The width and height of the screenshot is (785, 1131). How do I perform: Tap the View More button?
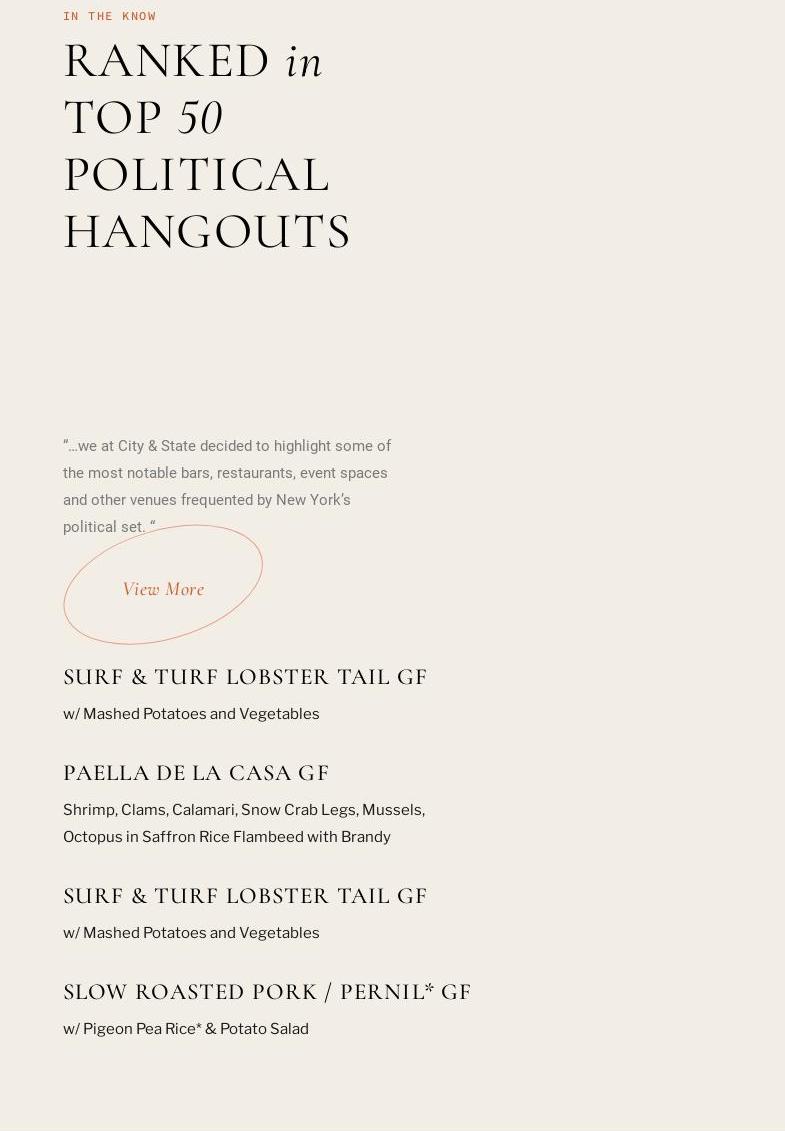pos(163,588)
